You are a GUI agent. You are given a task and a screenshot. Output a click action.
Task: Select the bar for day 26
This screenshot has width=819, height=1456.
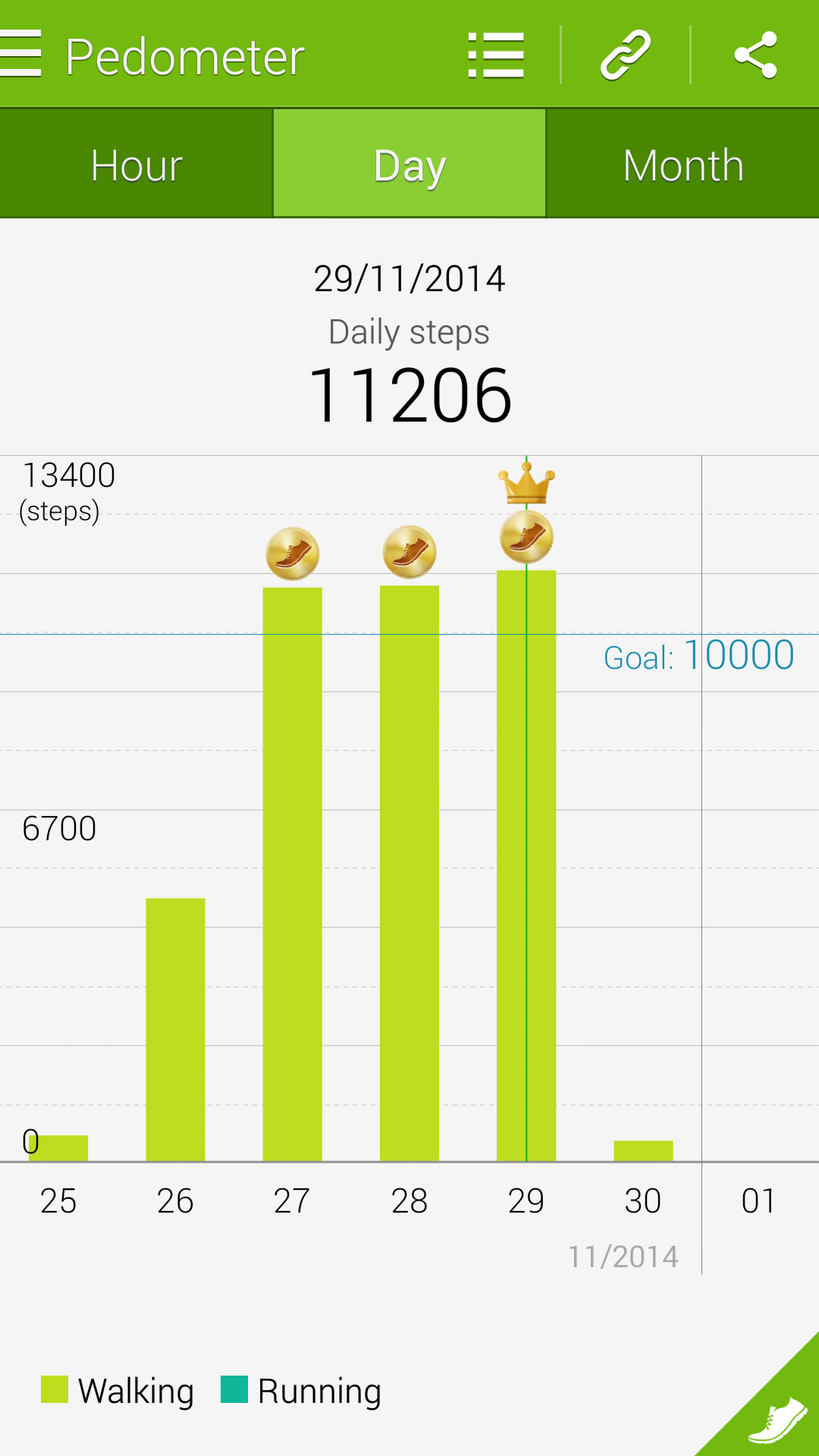pyautogui.click(x=175, y=1030)
